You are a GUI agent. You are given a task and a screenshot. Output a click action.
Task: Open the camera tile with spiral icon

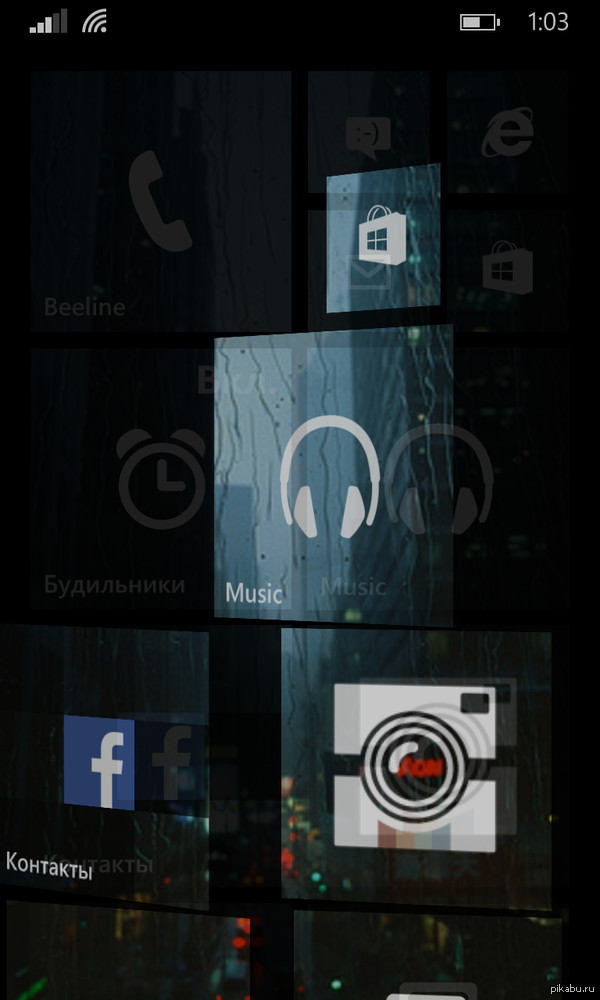coord(415,768)
